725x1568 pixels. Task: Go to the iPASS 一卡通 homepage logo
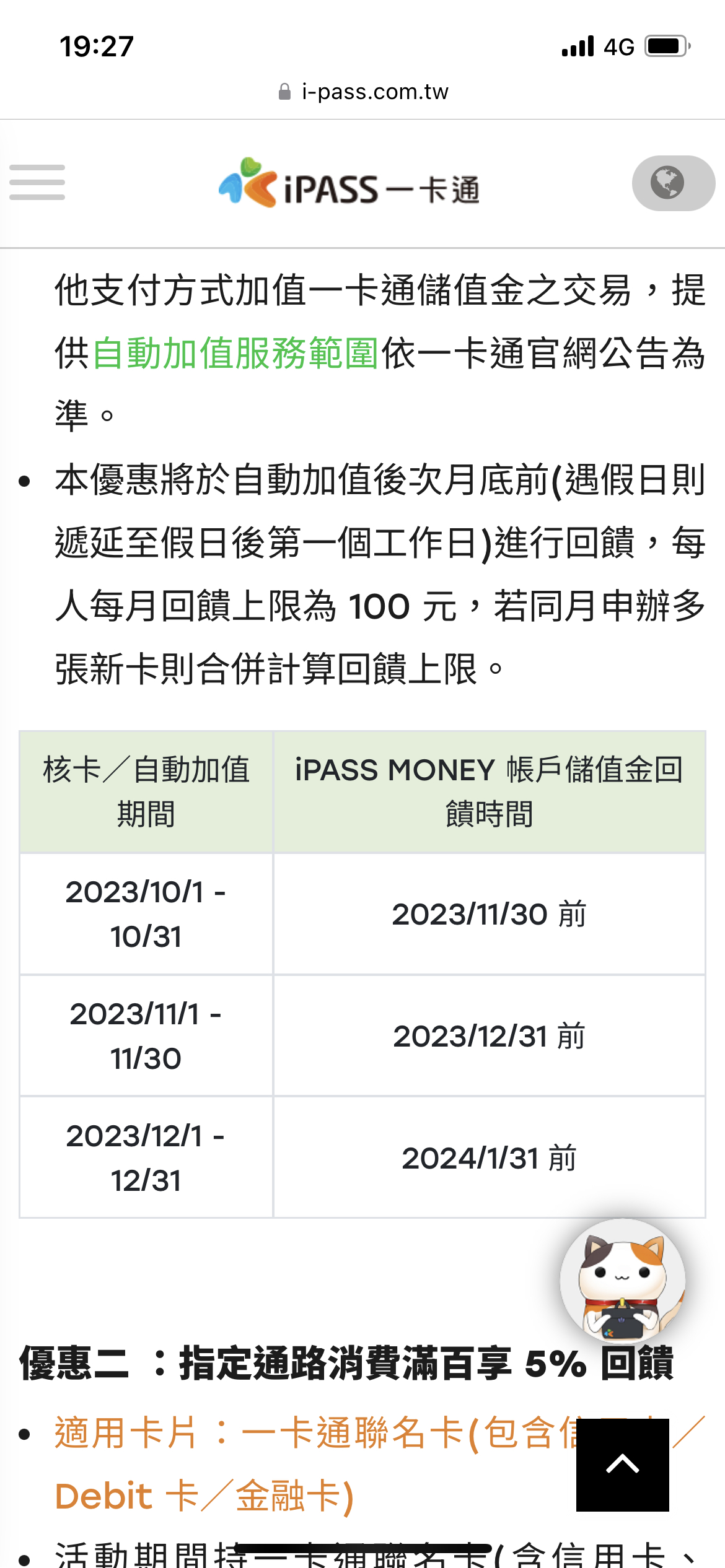[349, 183]
